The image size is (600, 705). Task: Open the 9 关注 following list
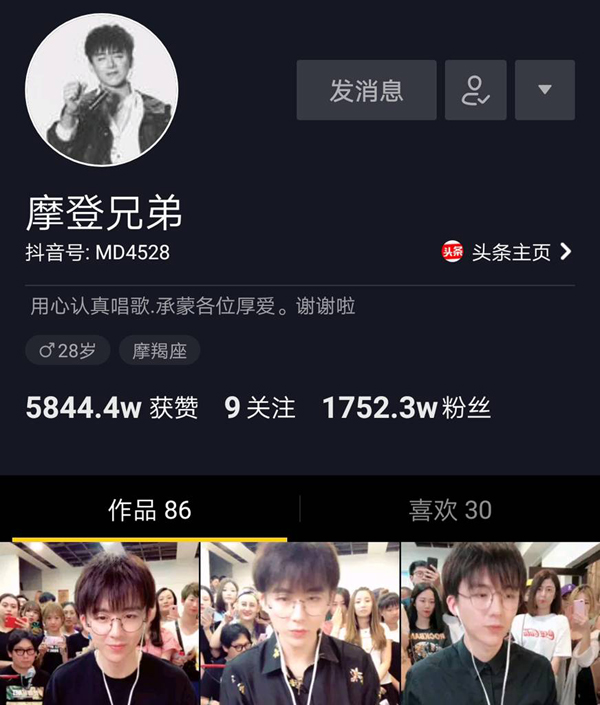(x=260, y=408)
